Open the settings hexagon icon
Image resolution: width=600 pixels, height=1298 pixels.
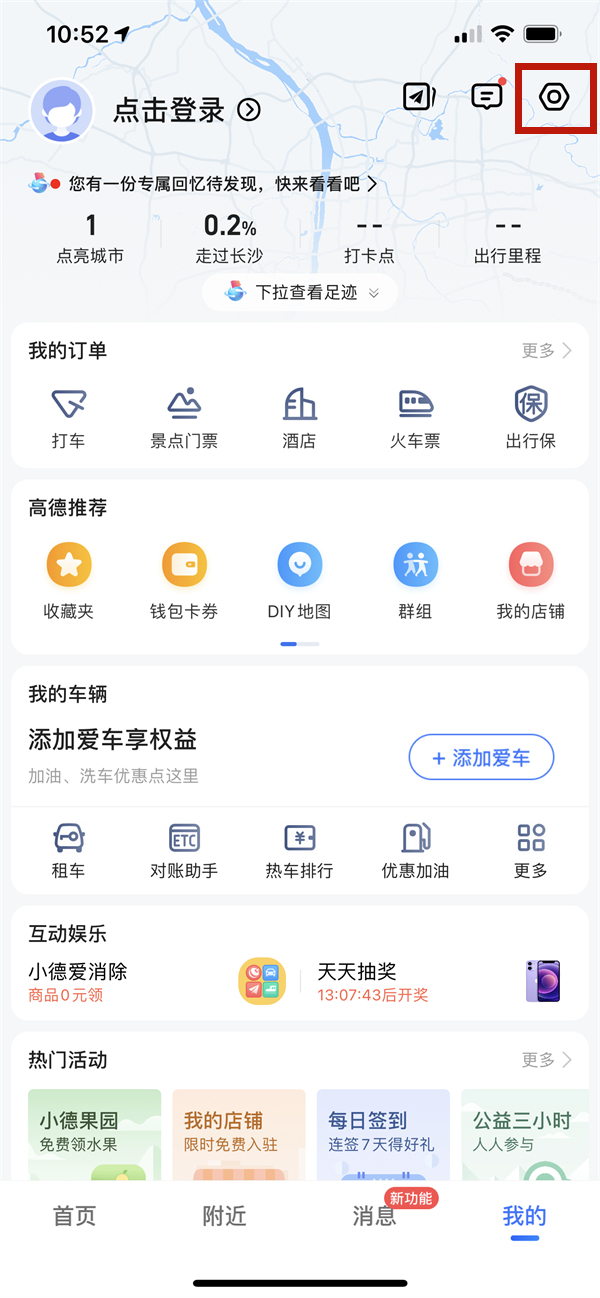[x=554, y=97]
